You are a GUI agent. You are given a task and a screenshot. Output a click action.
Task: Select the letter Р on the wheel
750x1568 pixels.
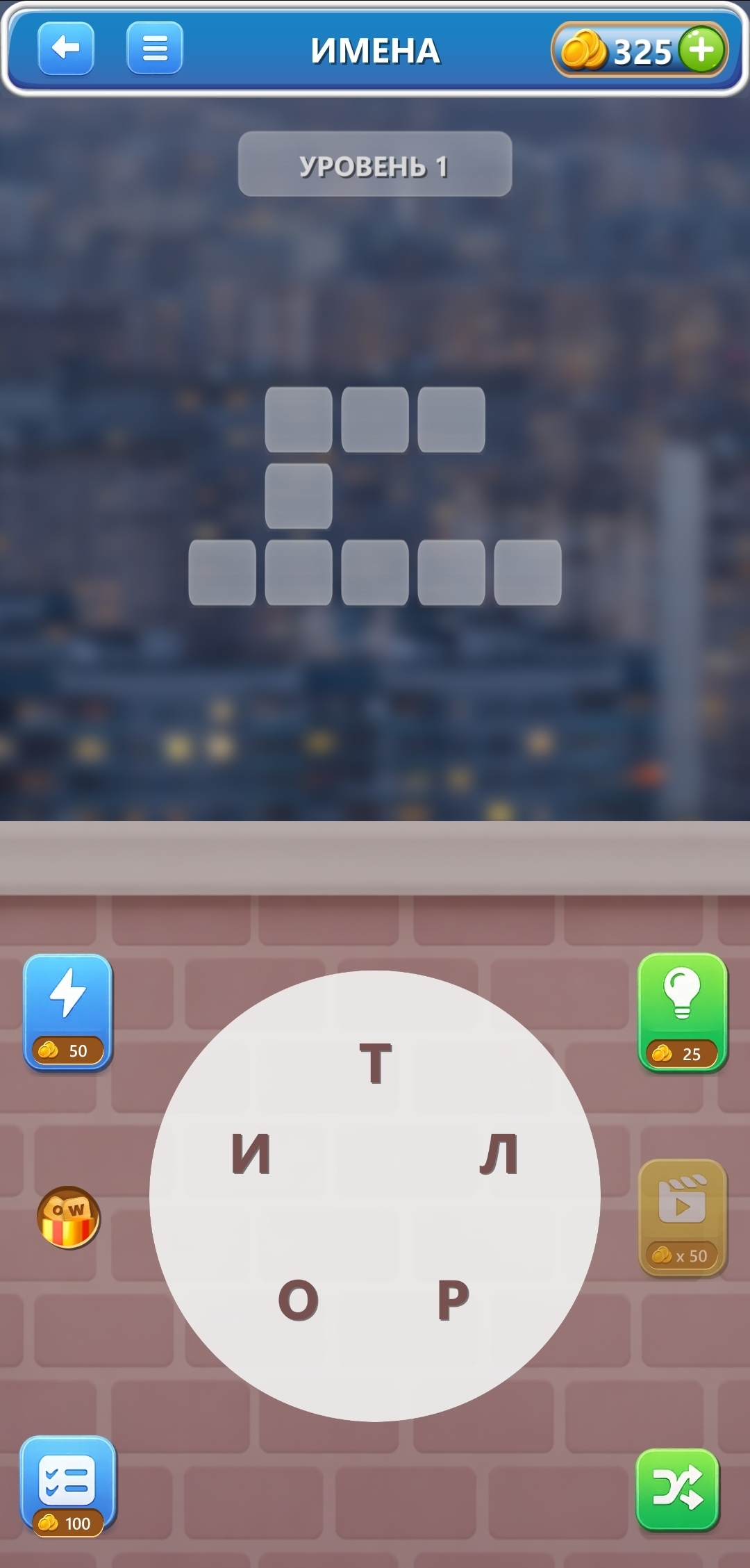point(453,1300)
